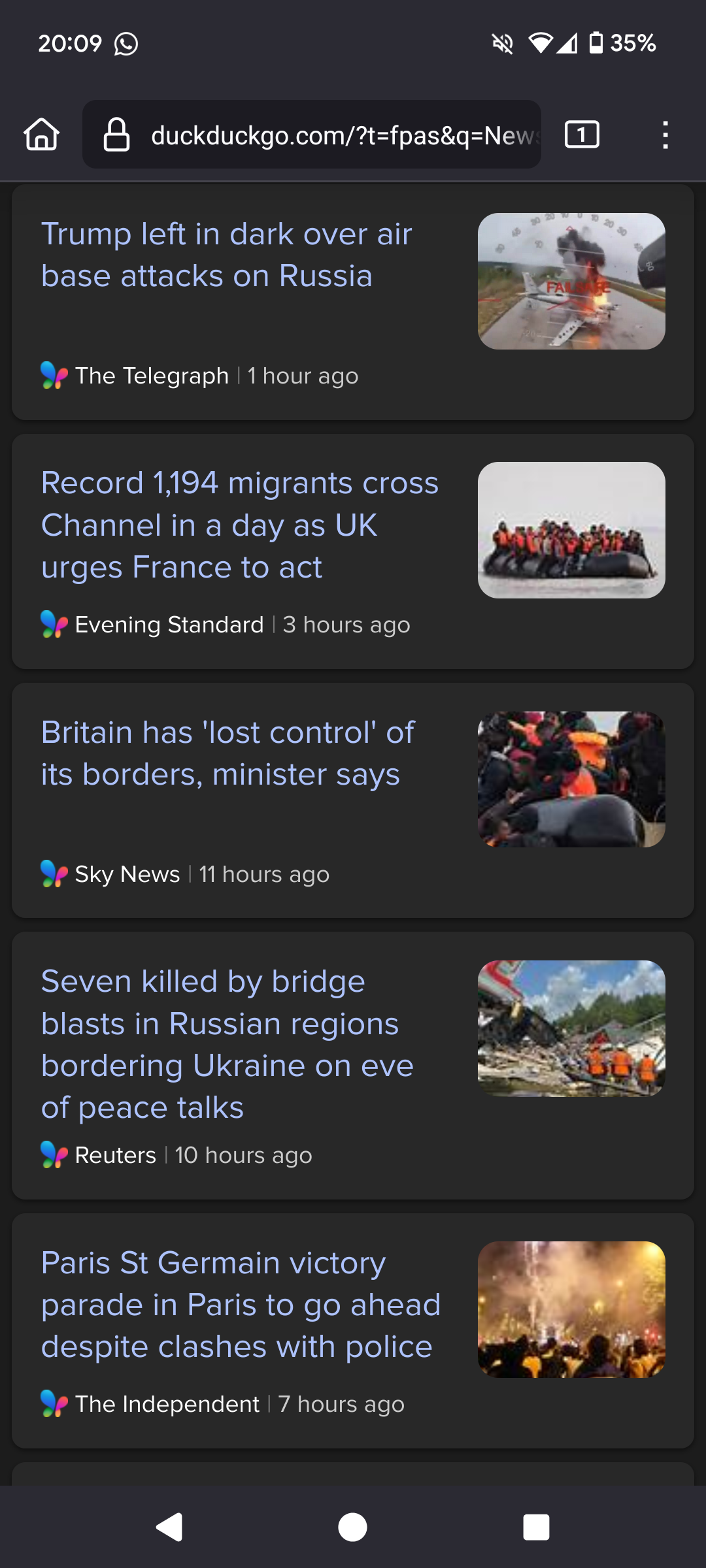Open Reuters article on Russian bridge blasts
Image resolution: width=706 pixels, height=1568 pixels.
pos(227,1044)
